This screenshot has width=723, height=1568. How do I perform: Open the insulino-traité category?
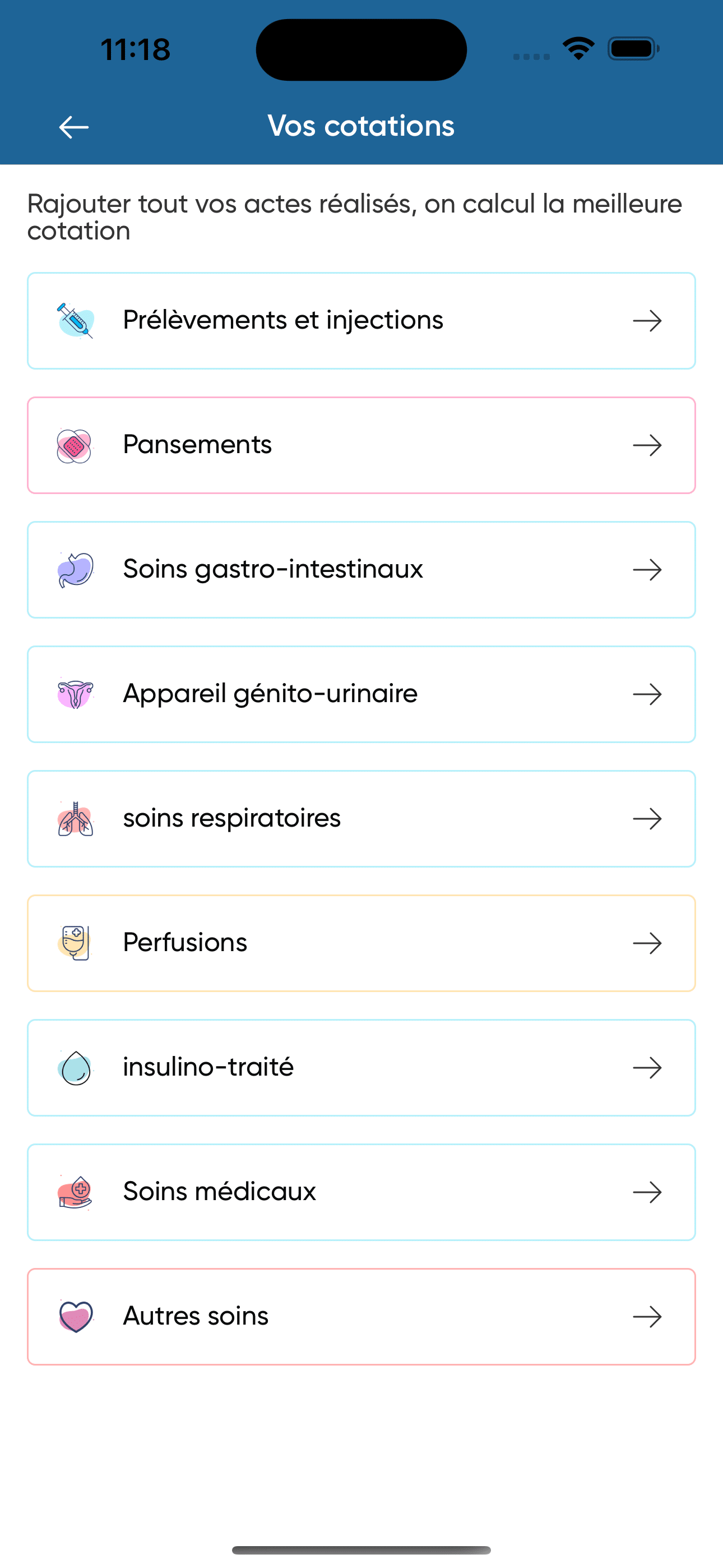point(361,1068)
